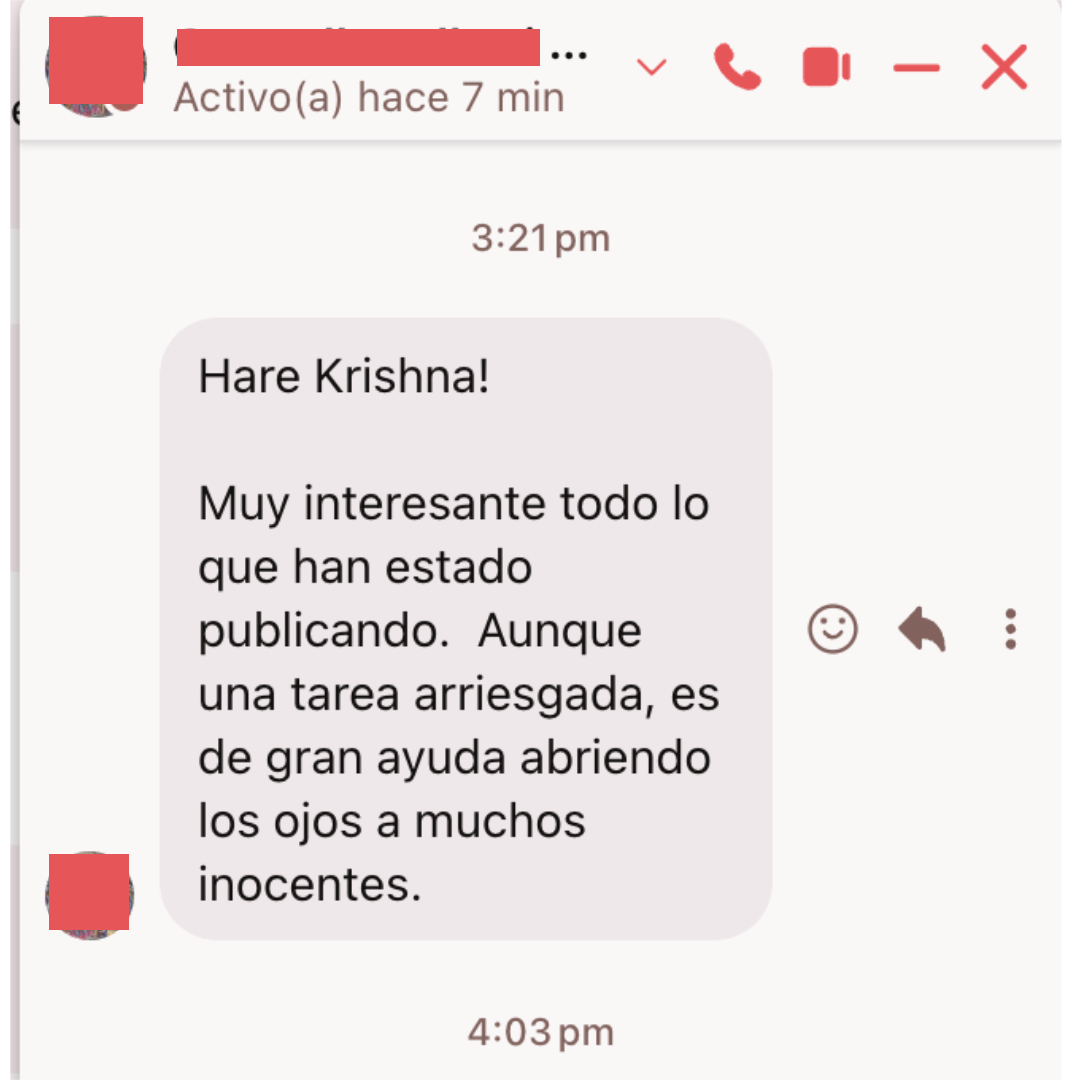Viewport: 1080px width, 1080px height.
Task: Minimize the chat window
Action: click(x=916, y=68)
